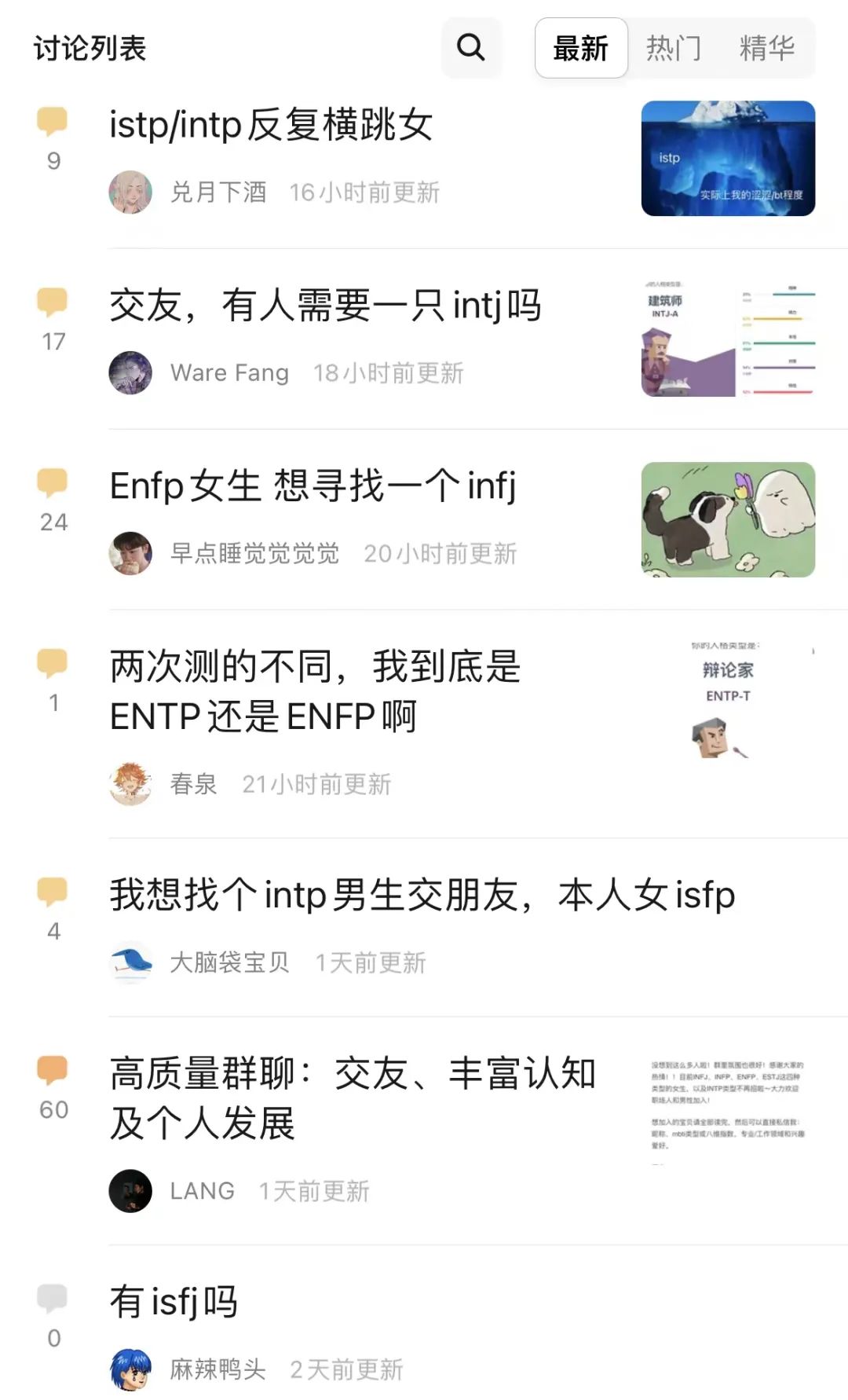
Task: View the iceberg image of the istp post
Action: click(x=728, y=158)
